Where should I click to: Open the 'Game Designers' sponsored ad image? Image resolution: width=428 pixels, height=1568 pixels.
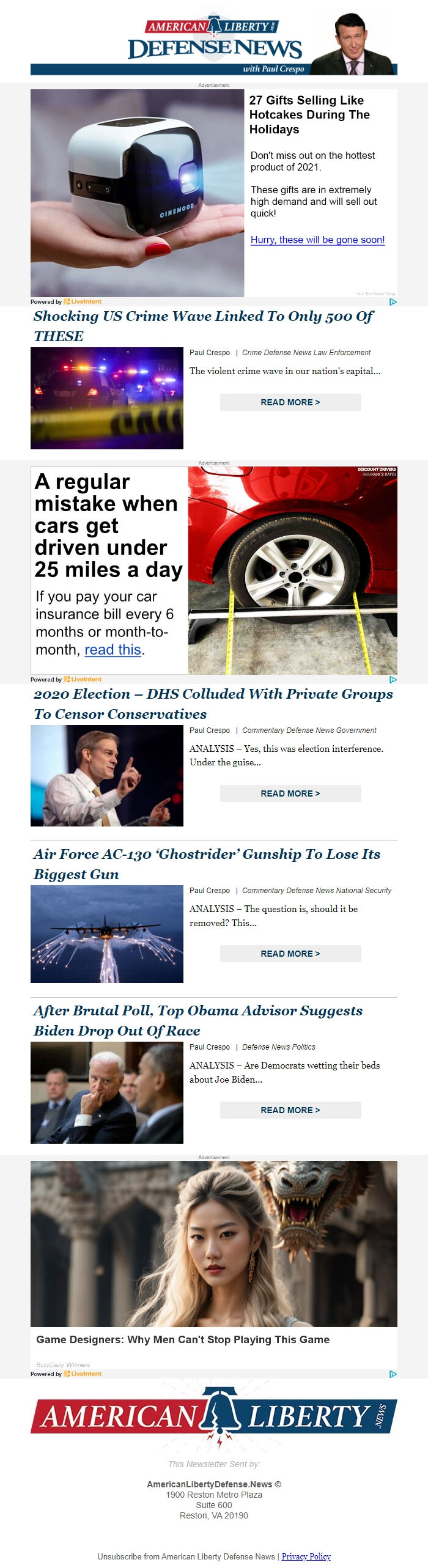pos(214,1243)
